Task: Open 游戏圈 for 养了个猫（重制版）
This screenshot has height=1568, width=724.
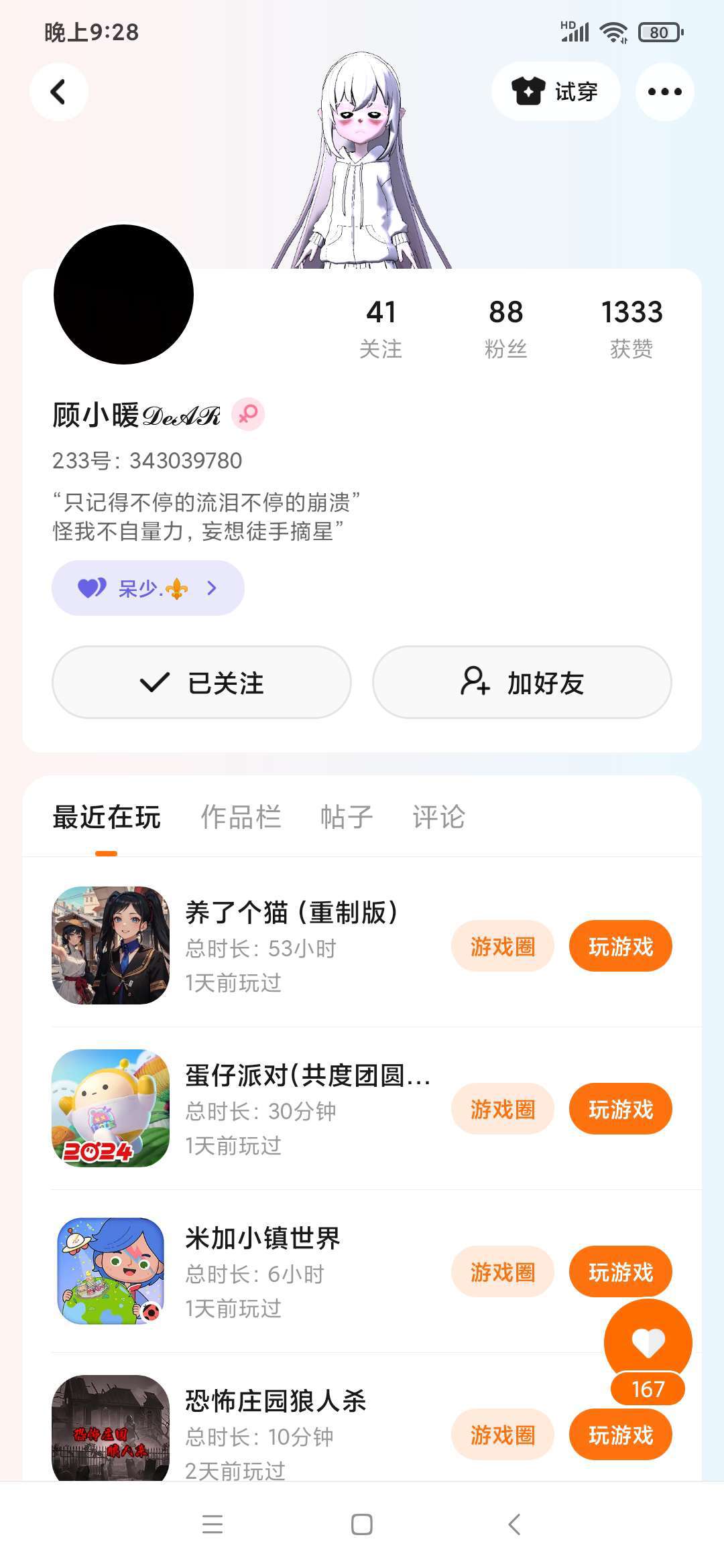Action: point(502,946)
